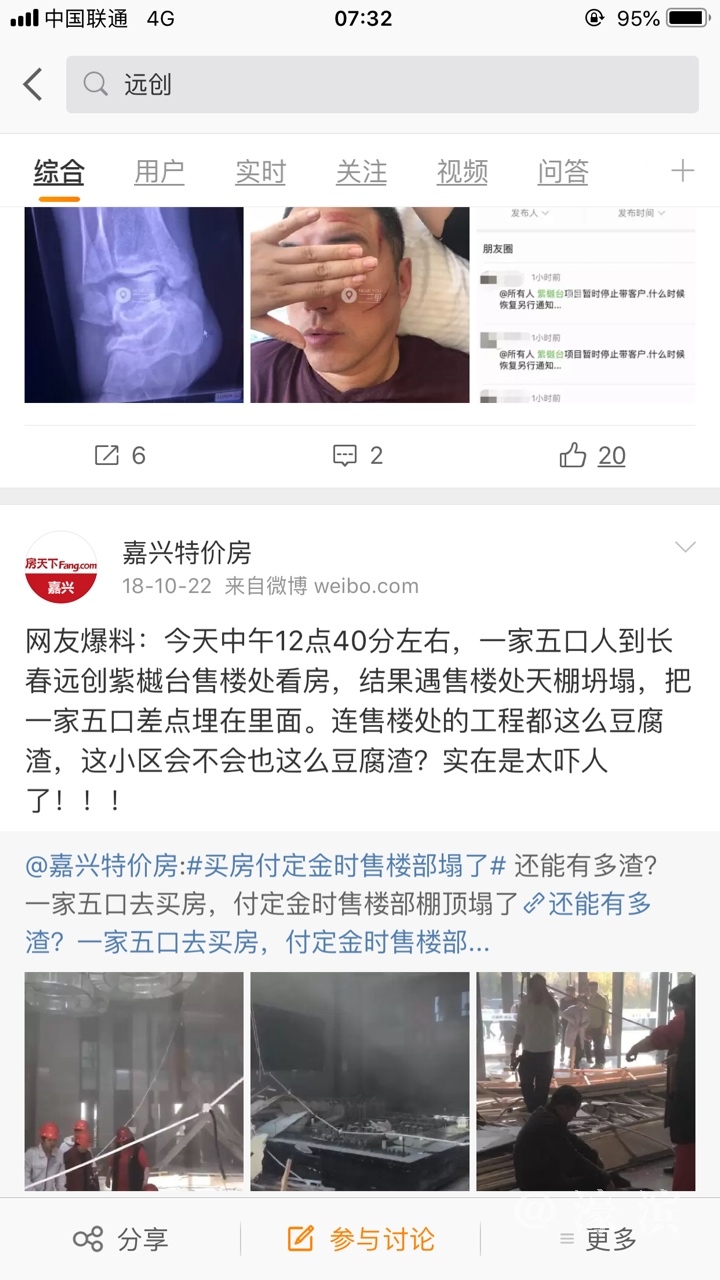The width and height of the screenshot is (720, 1280).
Task: Repost the post with 6 reposts
Action: pos(120,456)
